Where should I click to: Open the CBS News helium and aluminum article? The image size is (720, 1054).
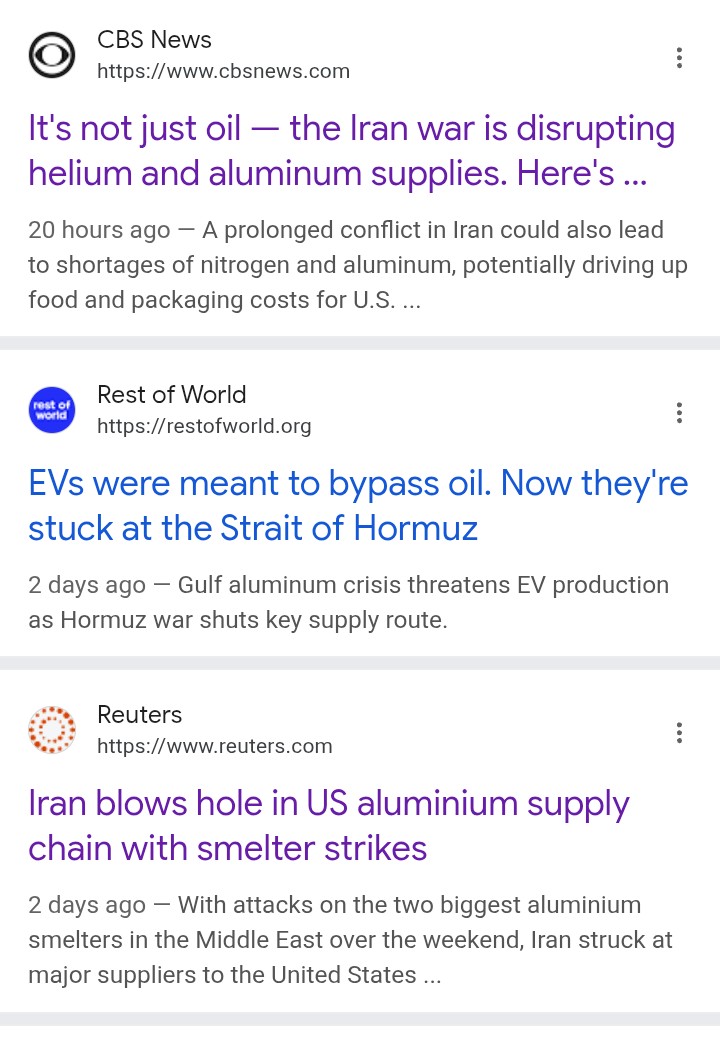[350, 151]
